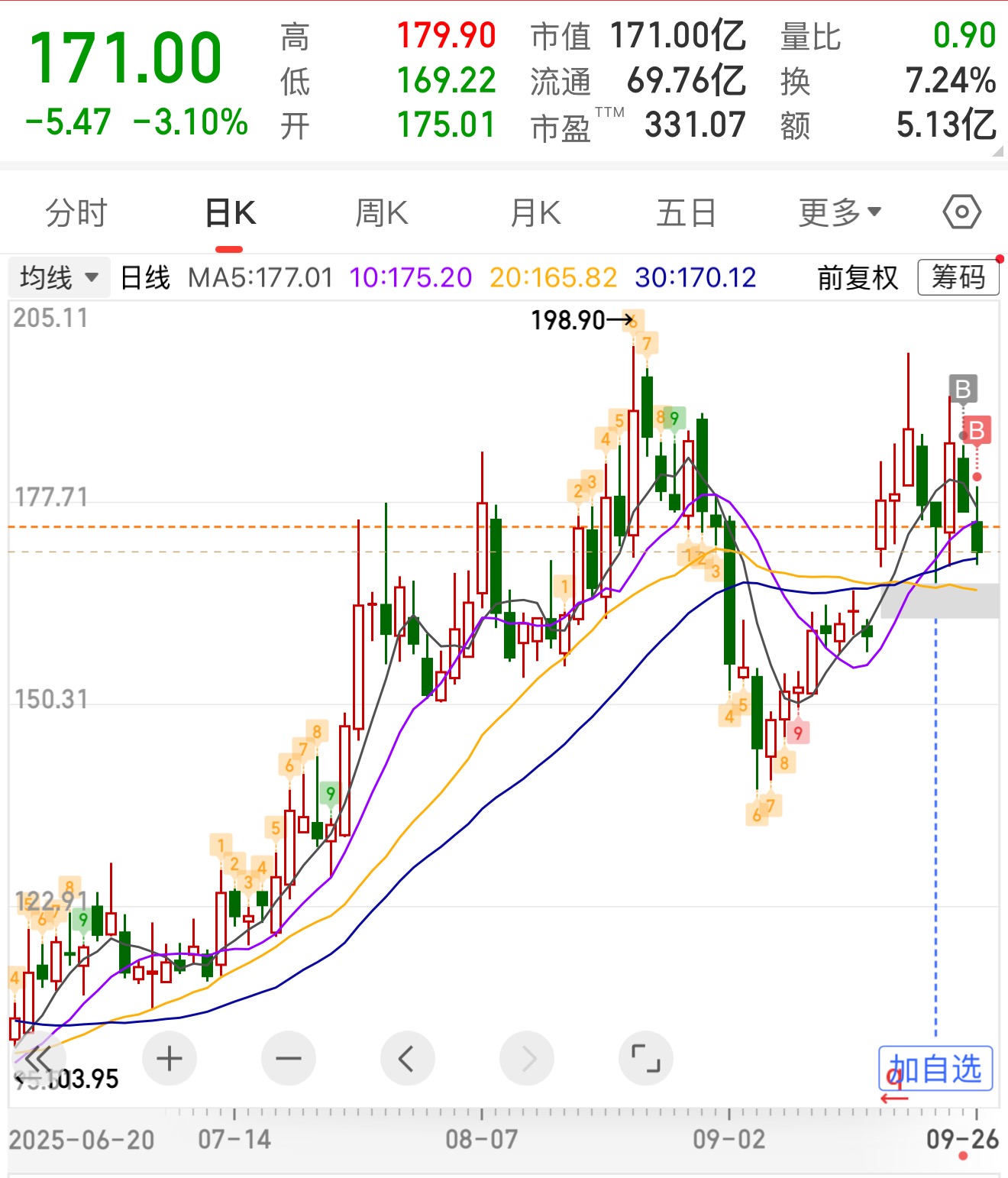Show the 五日 five-day chart

(x=686, y=213)
